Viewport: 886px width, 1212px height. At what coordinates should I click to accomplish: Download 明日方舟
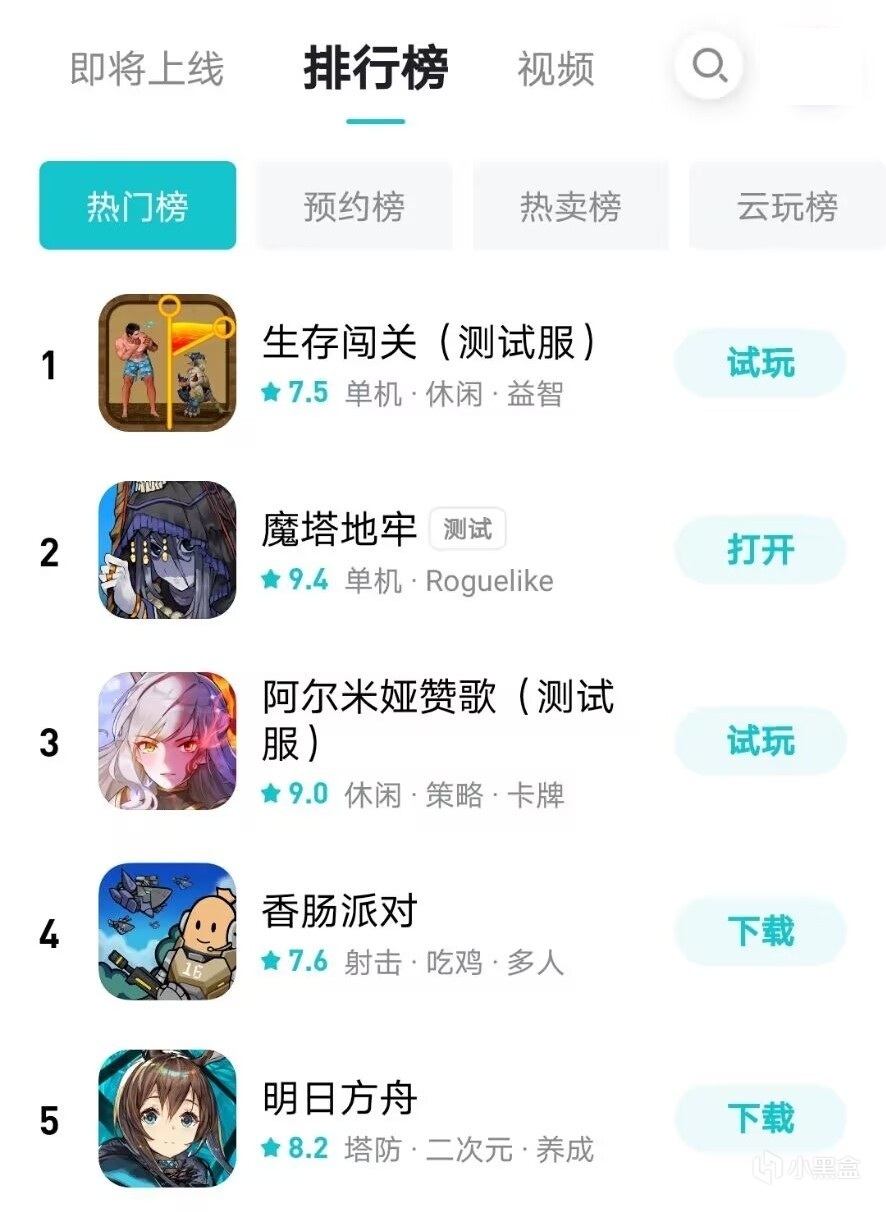tap(760, 1117)
